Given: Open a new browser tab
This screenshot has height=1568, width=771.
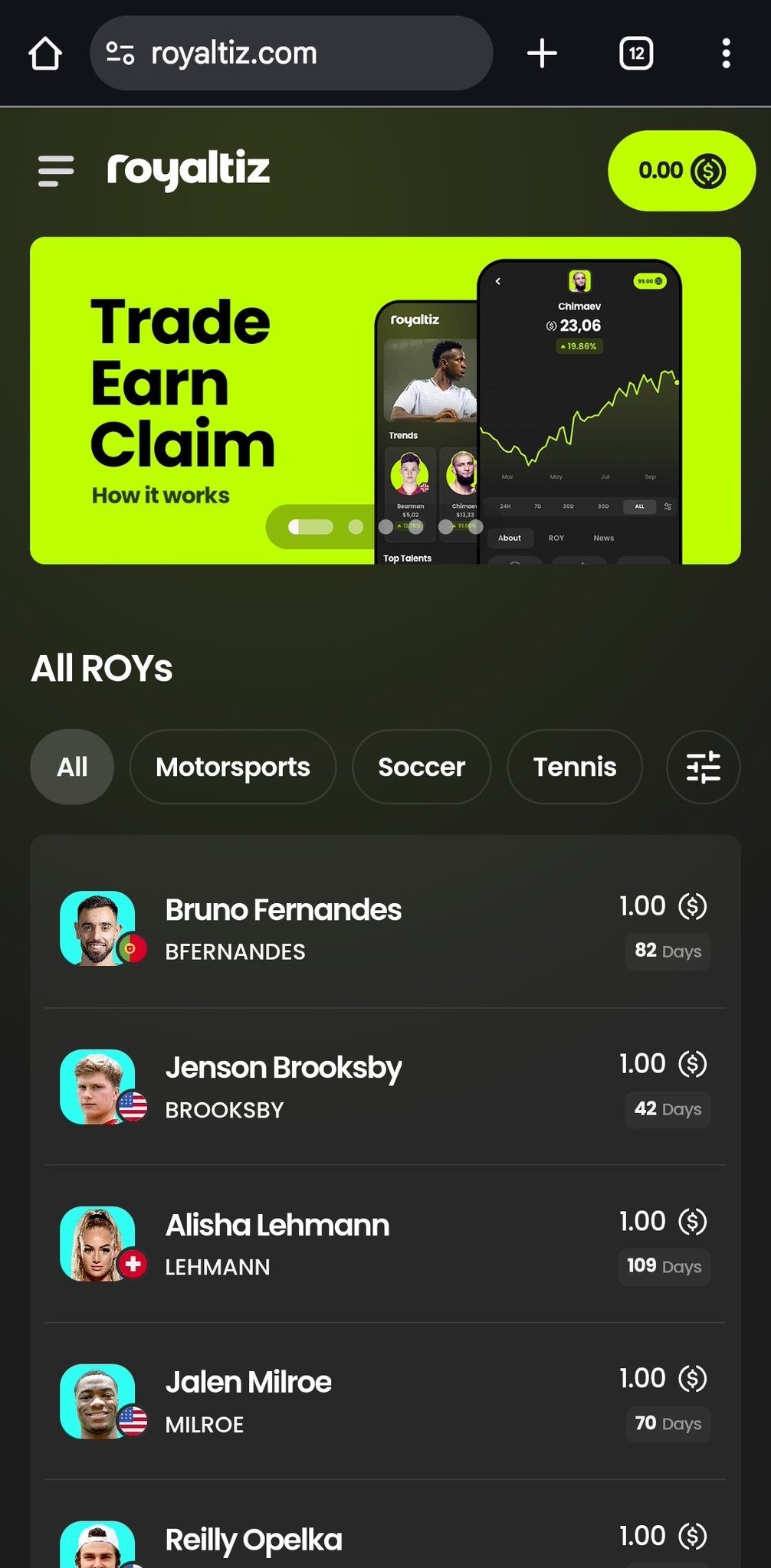Looking at the screenshot, I should click(x=542, y=54).
